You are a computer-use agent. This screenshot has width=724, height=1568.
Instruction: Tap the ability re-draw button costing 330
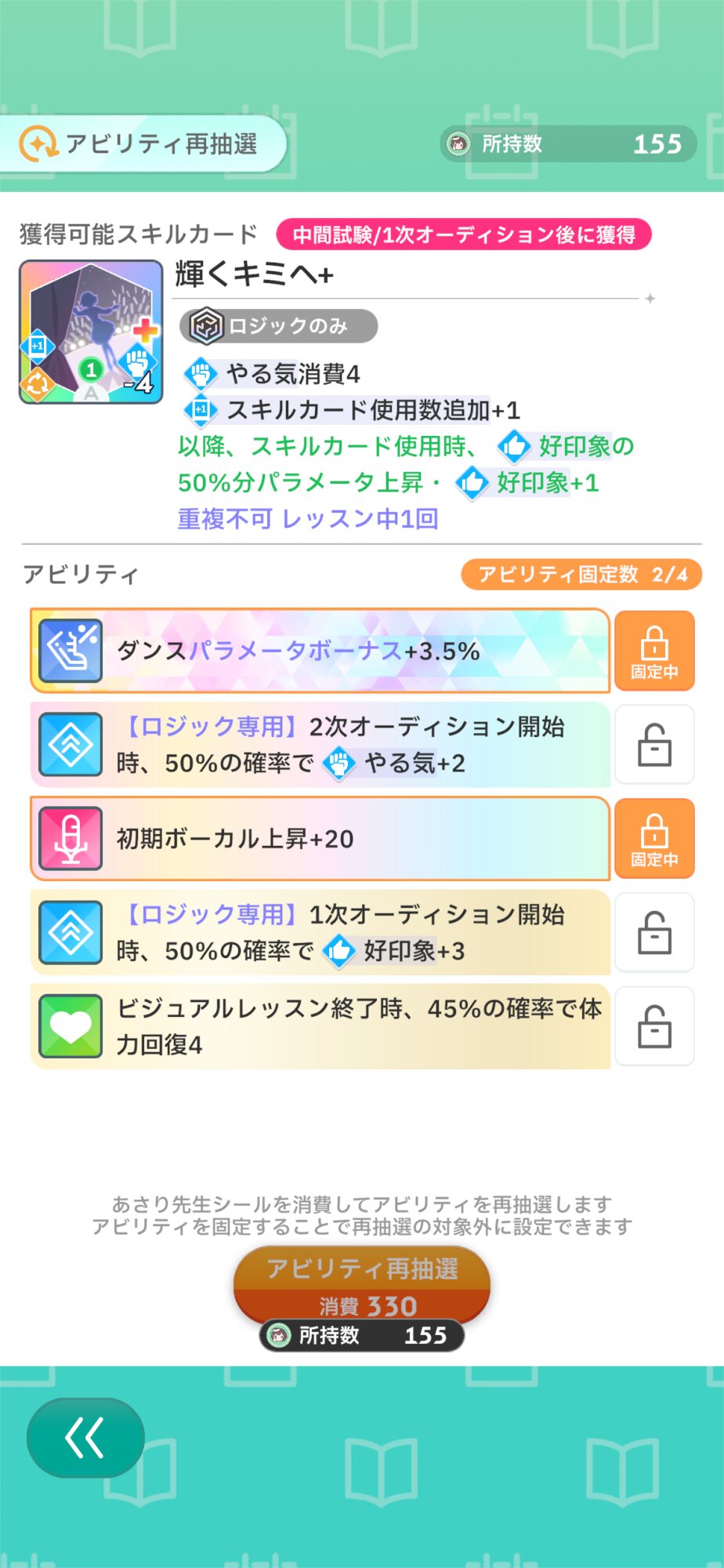click(362, 1286)
